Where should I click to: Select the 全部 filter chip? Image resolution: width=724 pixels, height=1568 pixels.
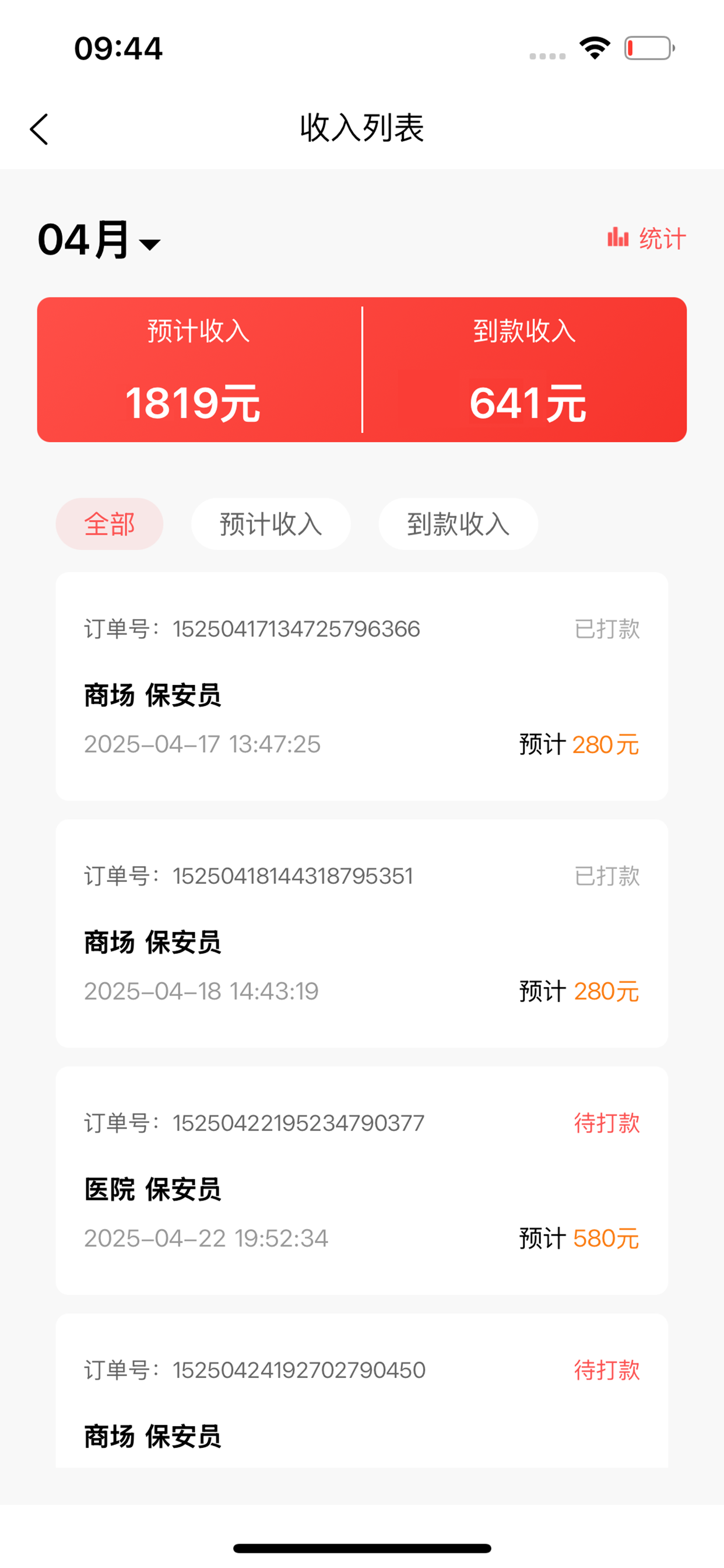110,523
